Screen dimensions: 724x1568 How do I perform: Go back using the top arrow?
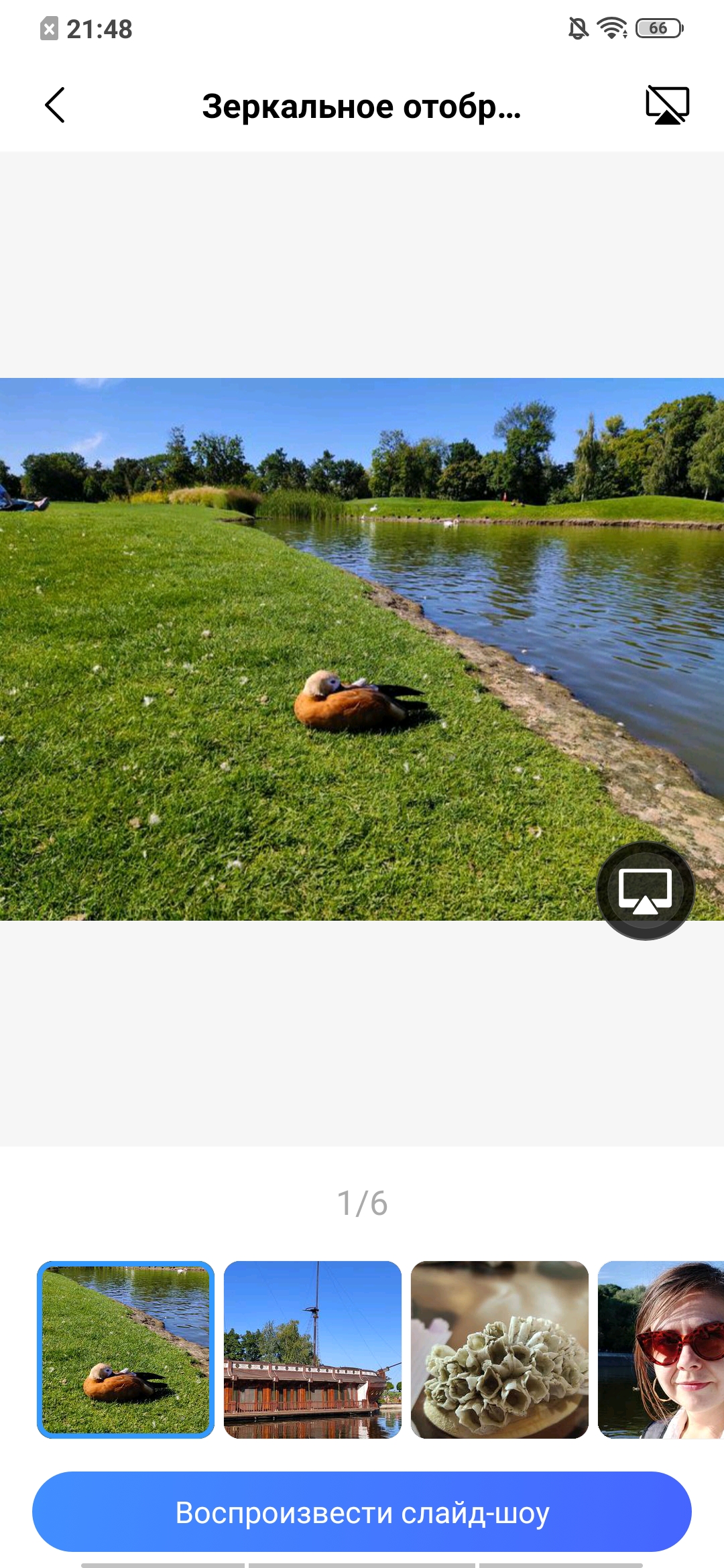pos(55,105)
